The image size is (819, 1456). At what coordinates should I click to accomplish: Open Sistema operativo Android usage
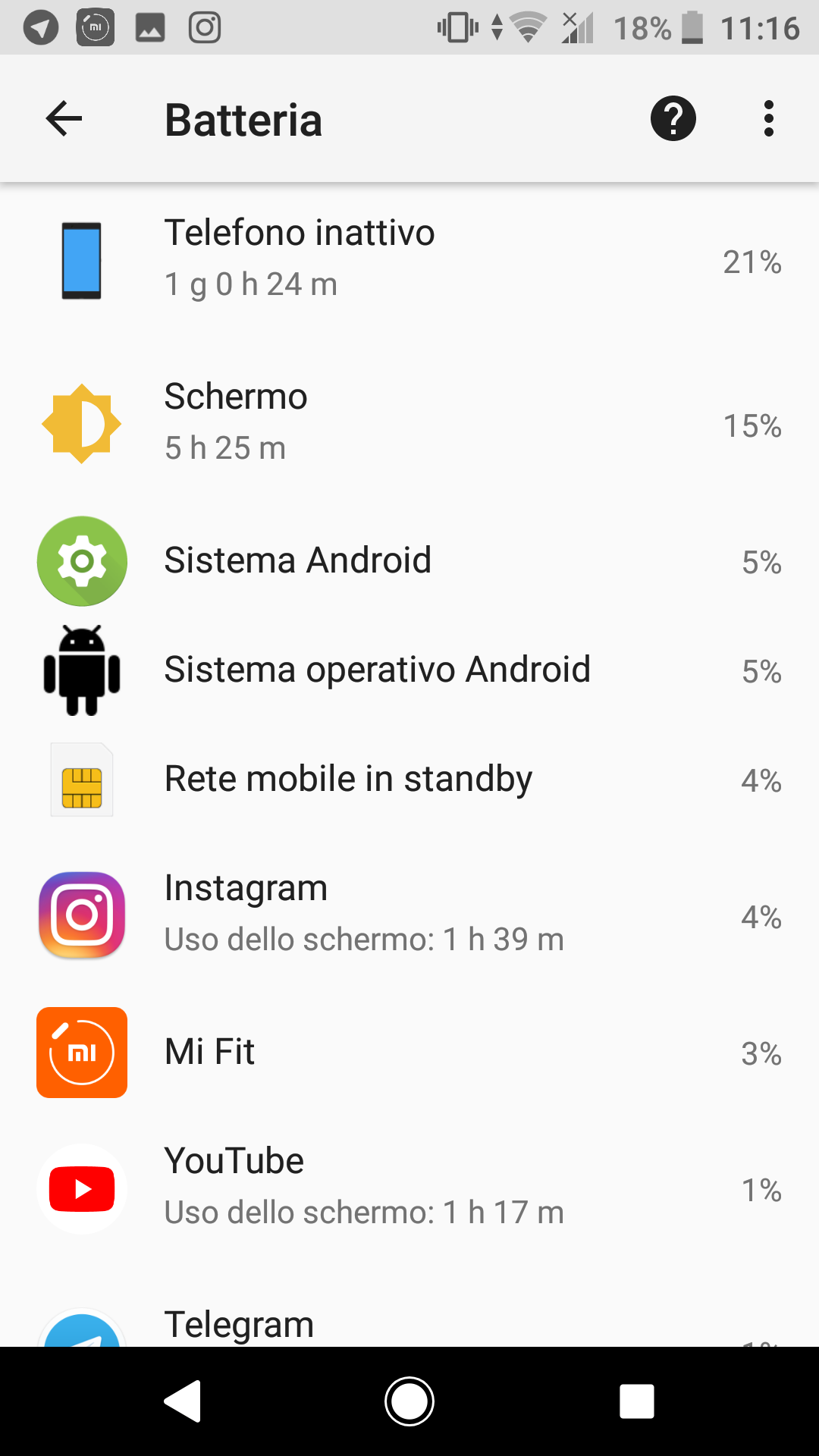click(x=409, y=670)
